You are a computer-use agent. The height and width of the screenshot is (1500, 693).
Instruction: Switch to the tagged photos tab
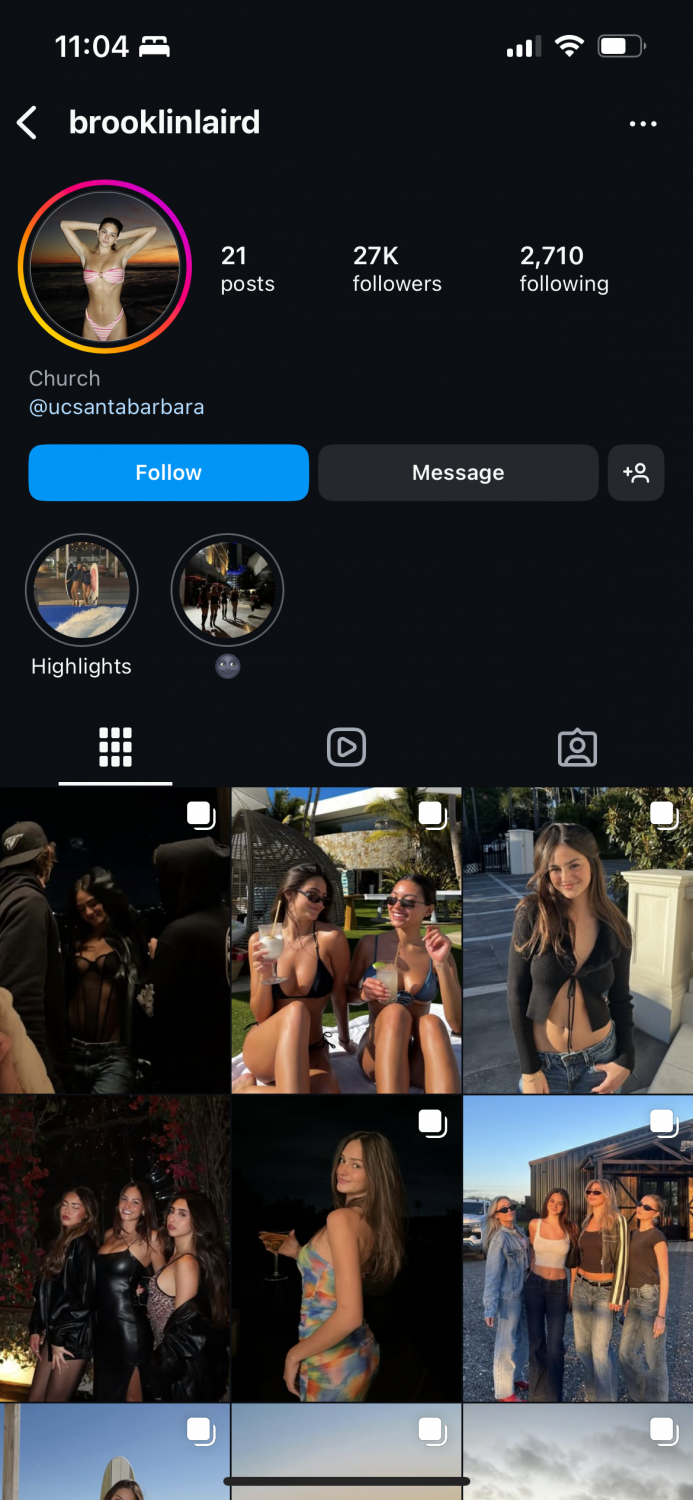(x=577, y=748)
